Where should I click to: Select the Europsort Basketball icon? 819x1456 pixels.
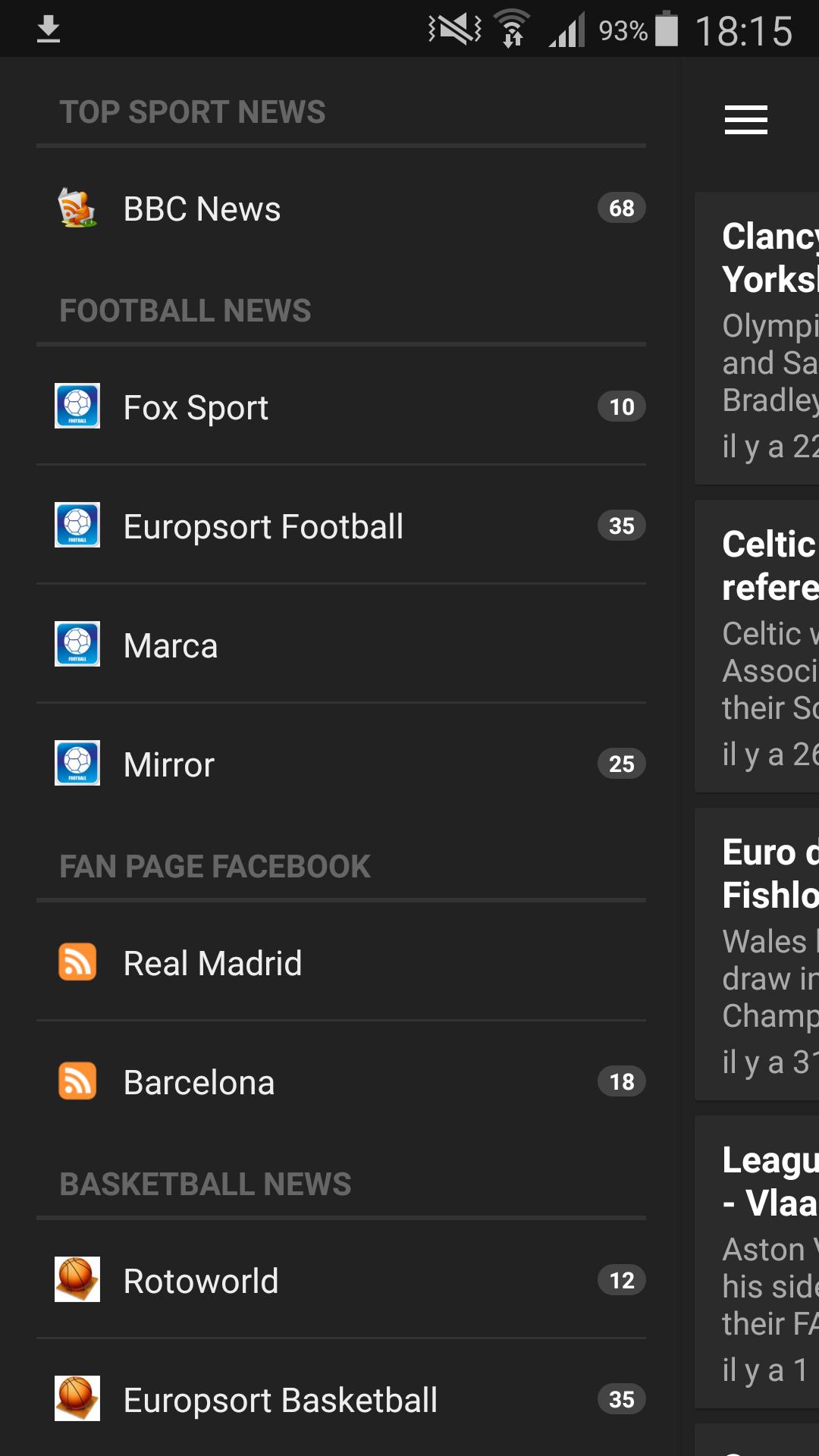pyautogui.click(x=77, y=1399)
